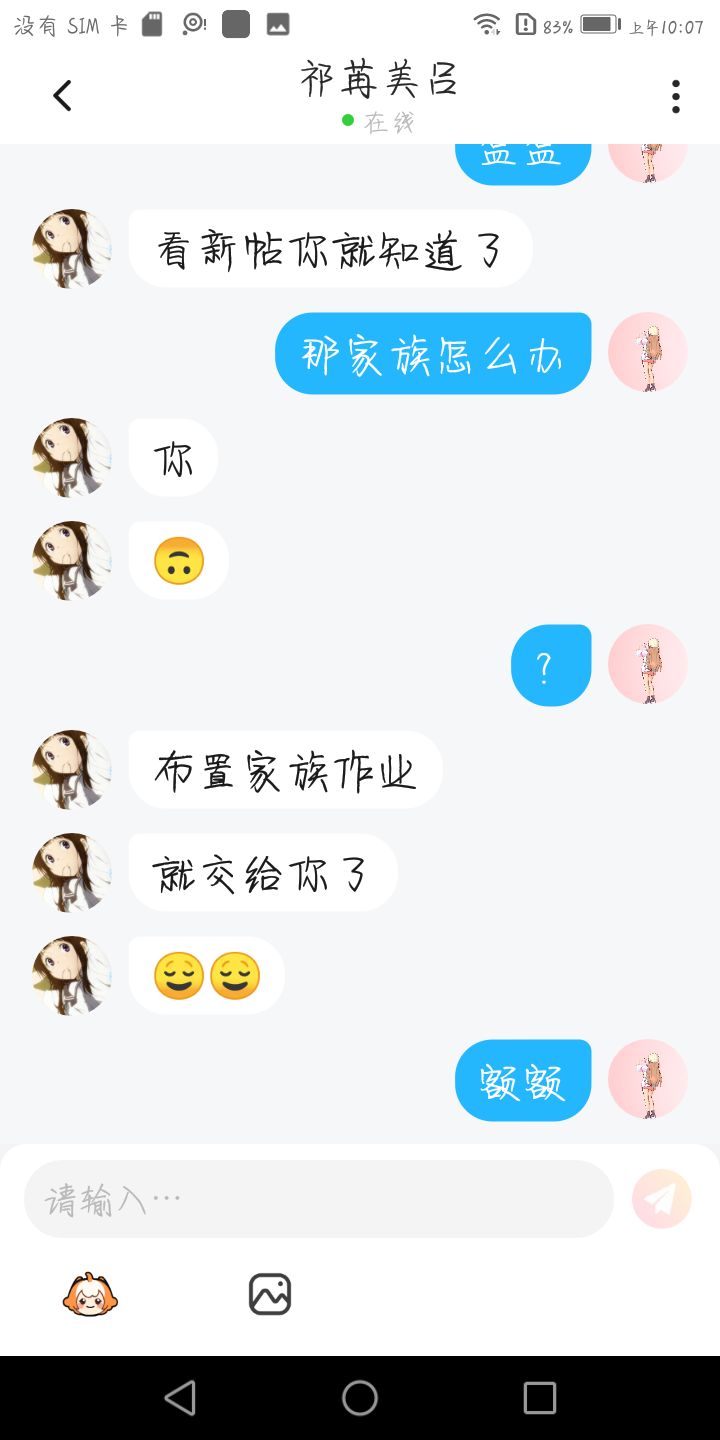This screenshot has height=1440, width=720.
Task: Open recent apps from the navigation bar
Action: (540, 1398)
